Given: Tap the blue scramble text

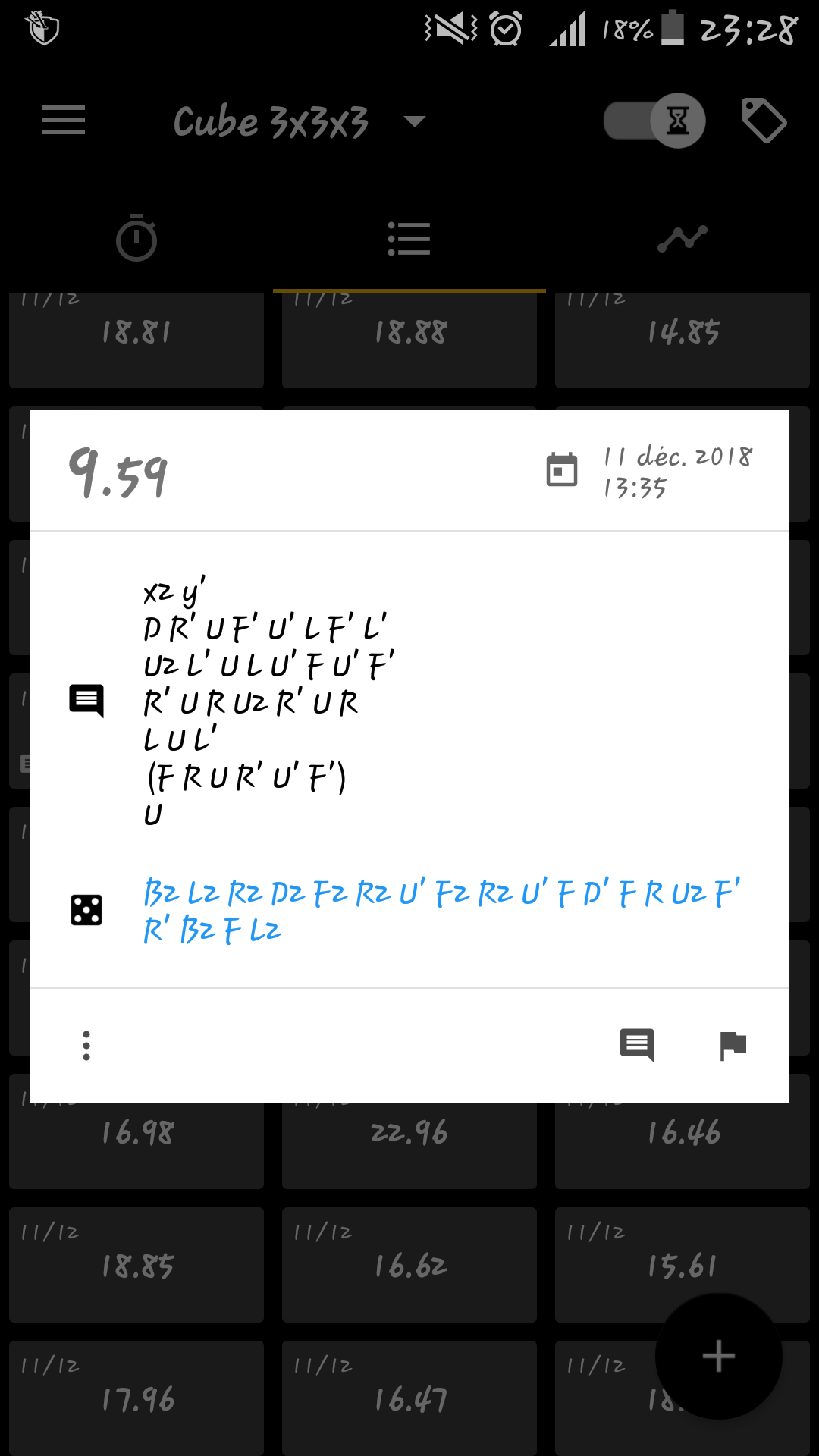Looking at the screenshot, I should point(441,911).
